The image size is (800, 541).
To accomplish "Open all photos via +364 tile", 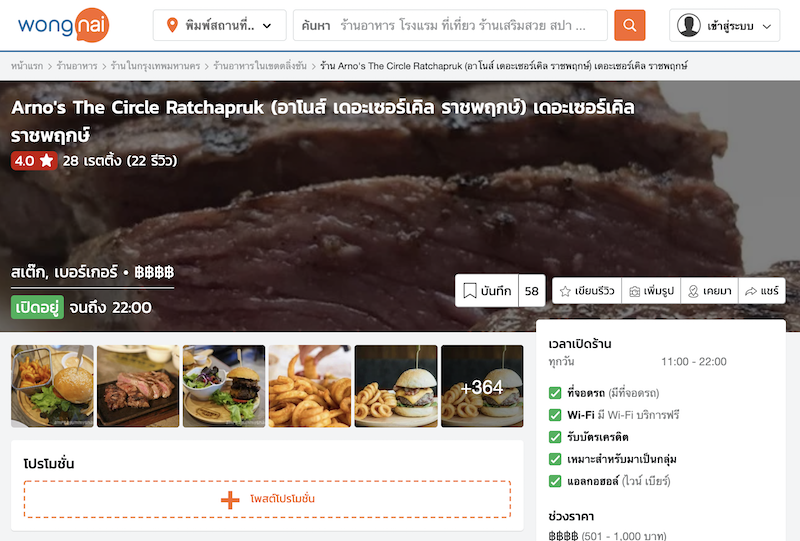I will 482,386.
